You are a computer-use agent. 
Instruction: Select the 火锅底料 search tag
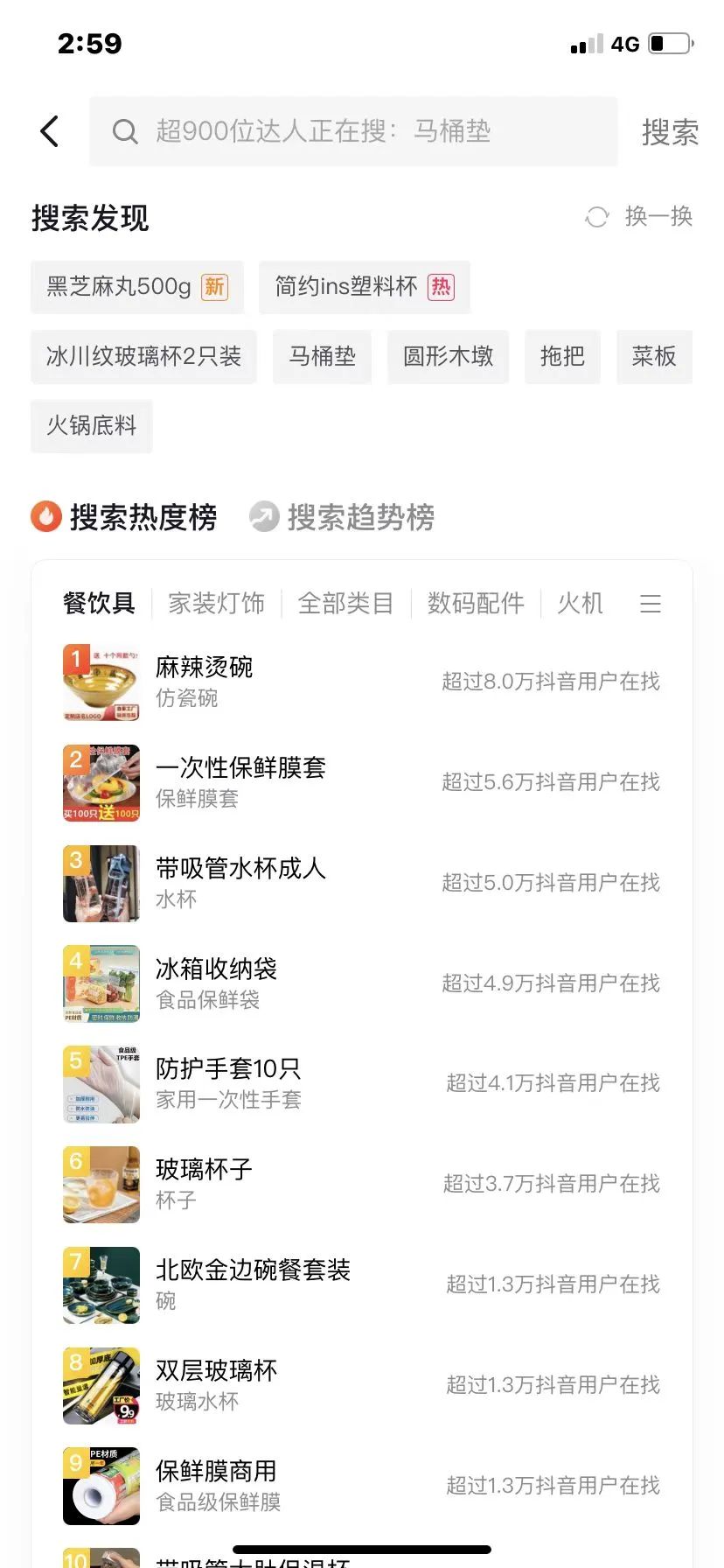coord(91,426)
